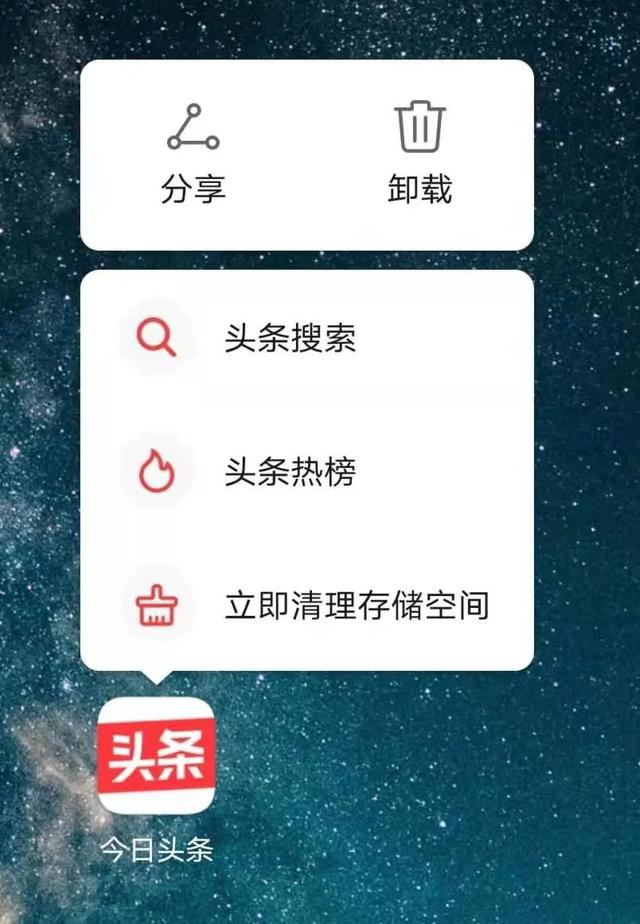Choose 立即清理存储空间 to clear storage
This screenshot has width=640, height=924.
coord(356,605)
